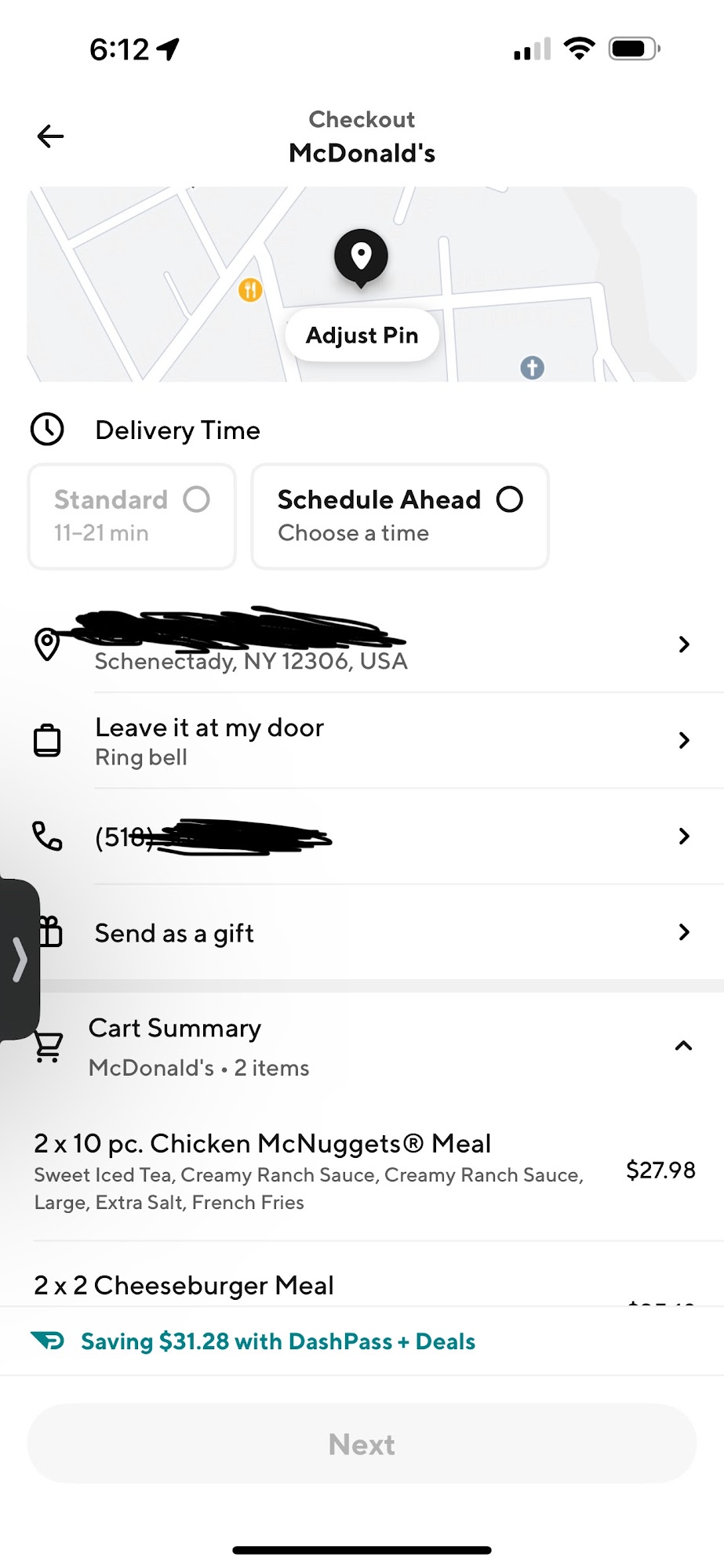724x1568 pixels.
Task: Collapse the Cart Summary section
Action: pos(683,1046)
